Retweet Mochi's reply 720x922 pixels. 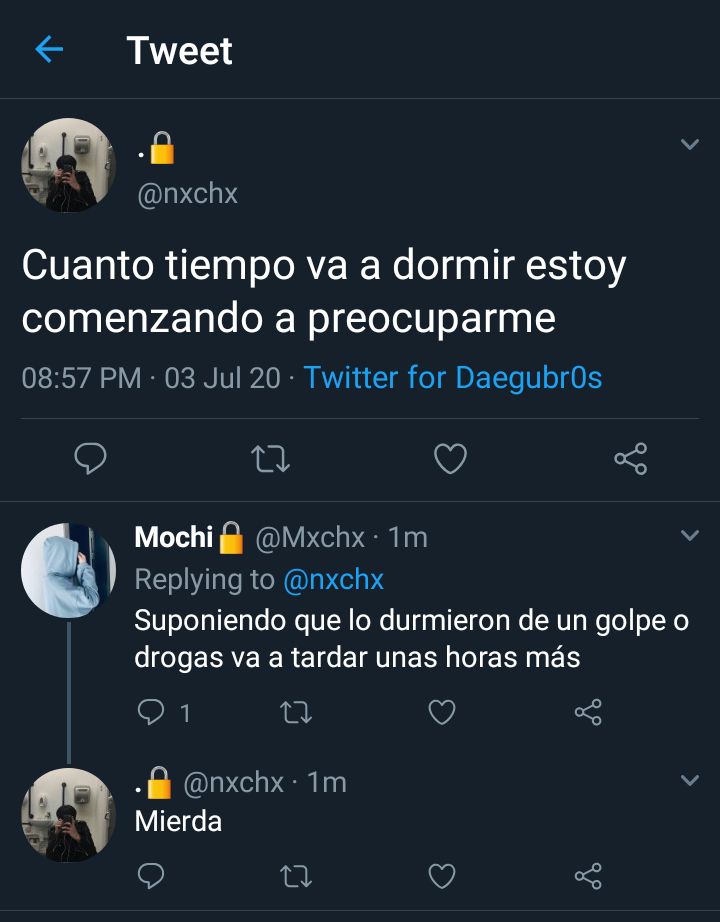pyautogui.click(x=297, y=712)
